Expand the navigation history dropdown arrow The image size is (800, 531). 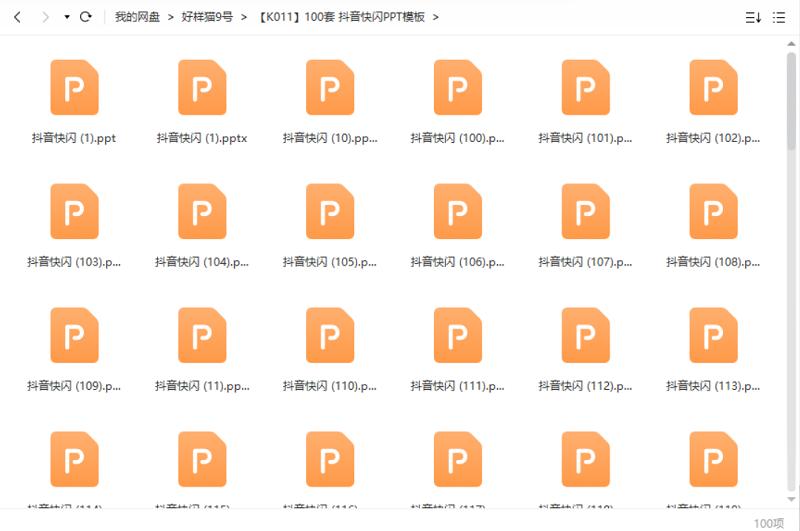66,17
